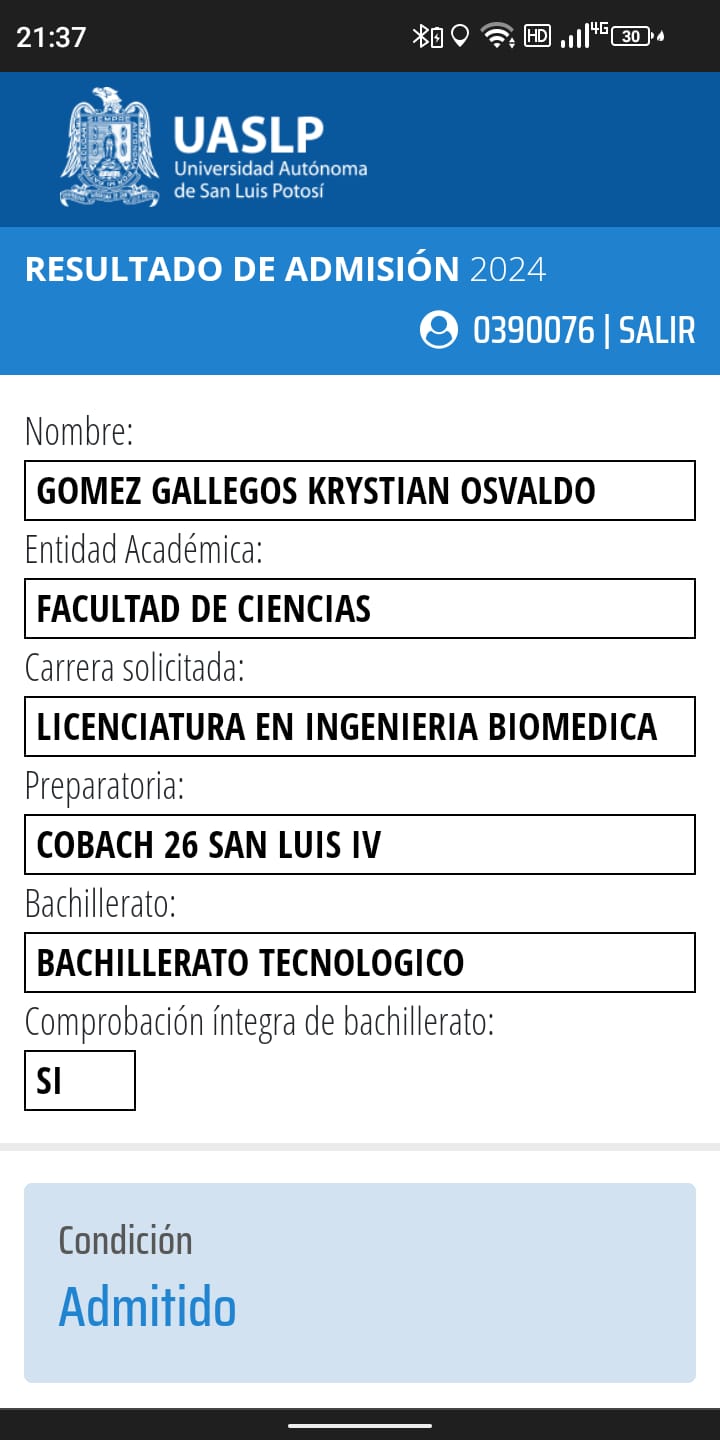Tap the 4G mobile signal icon
The width and height of the screenshot is (720, 1440).
click(597, 29)
